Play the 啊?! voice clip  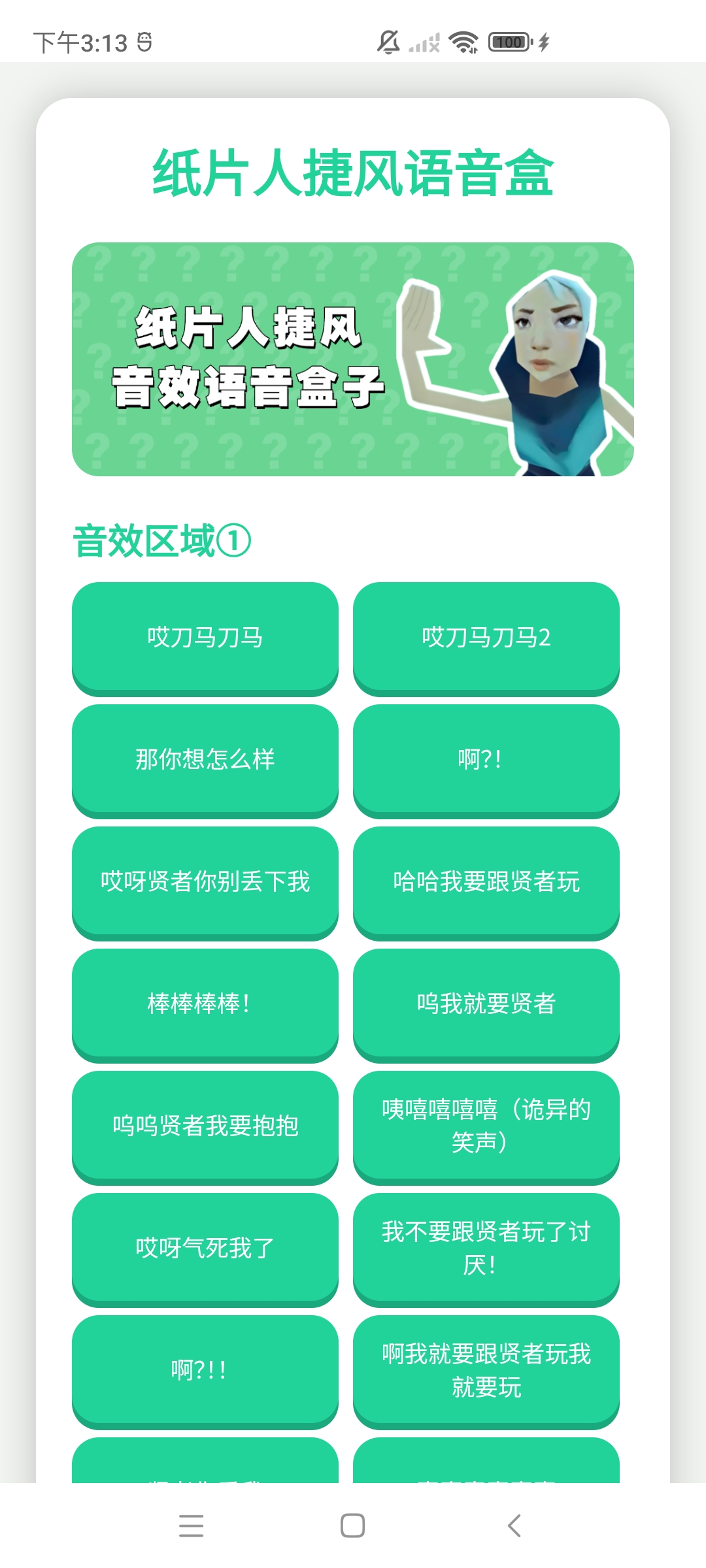click(x=486, y=759)
